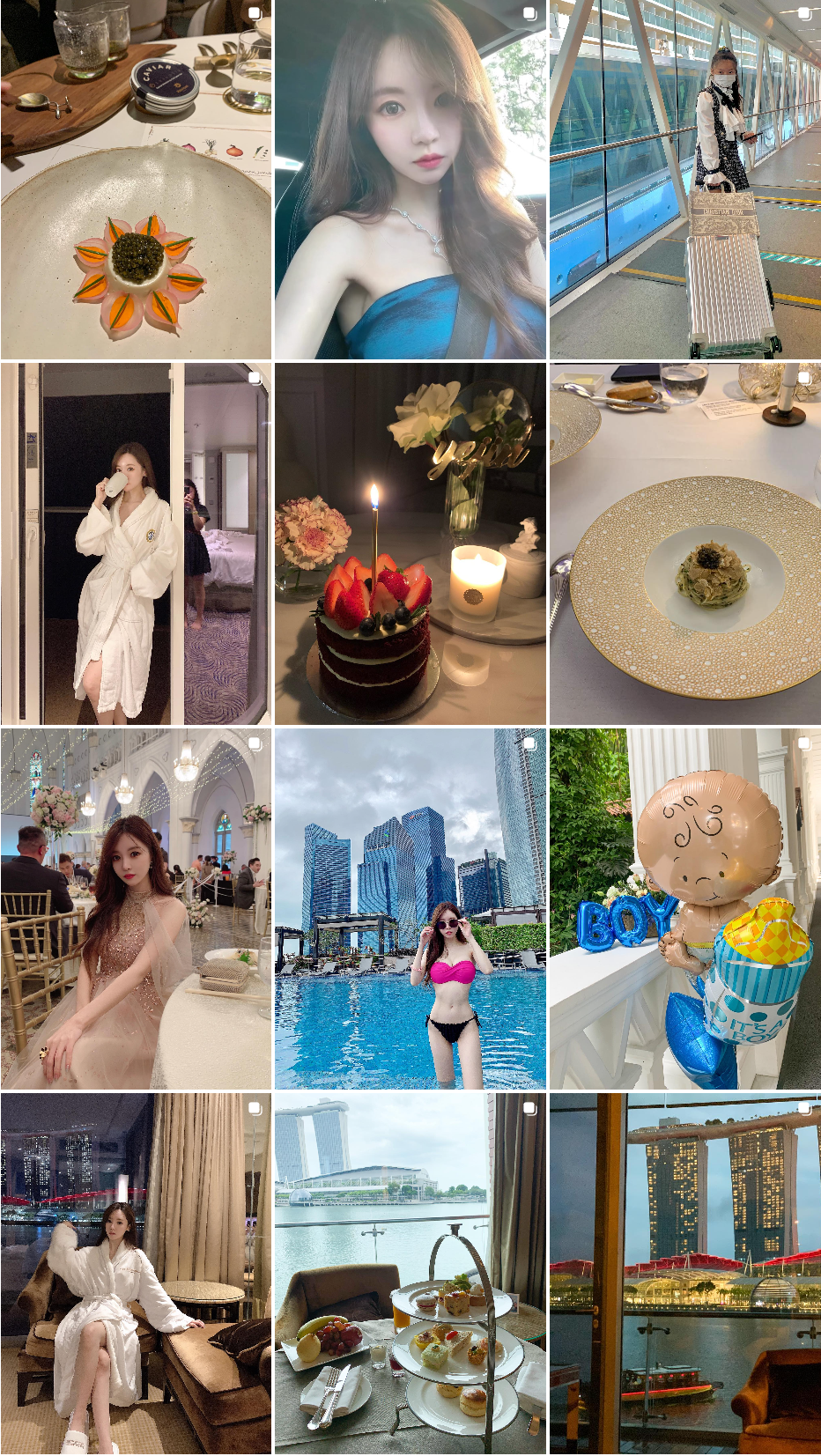Open the post with silver suitcase on walkway

click(x=684, y=179)
